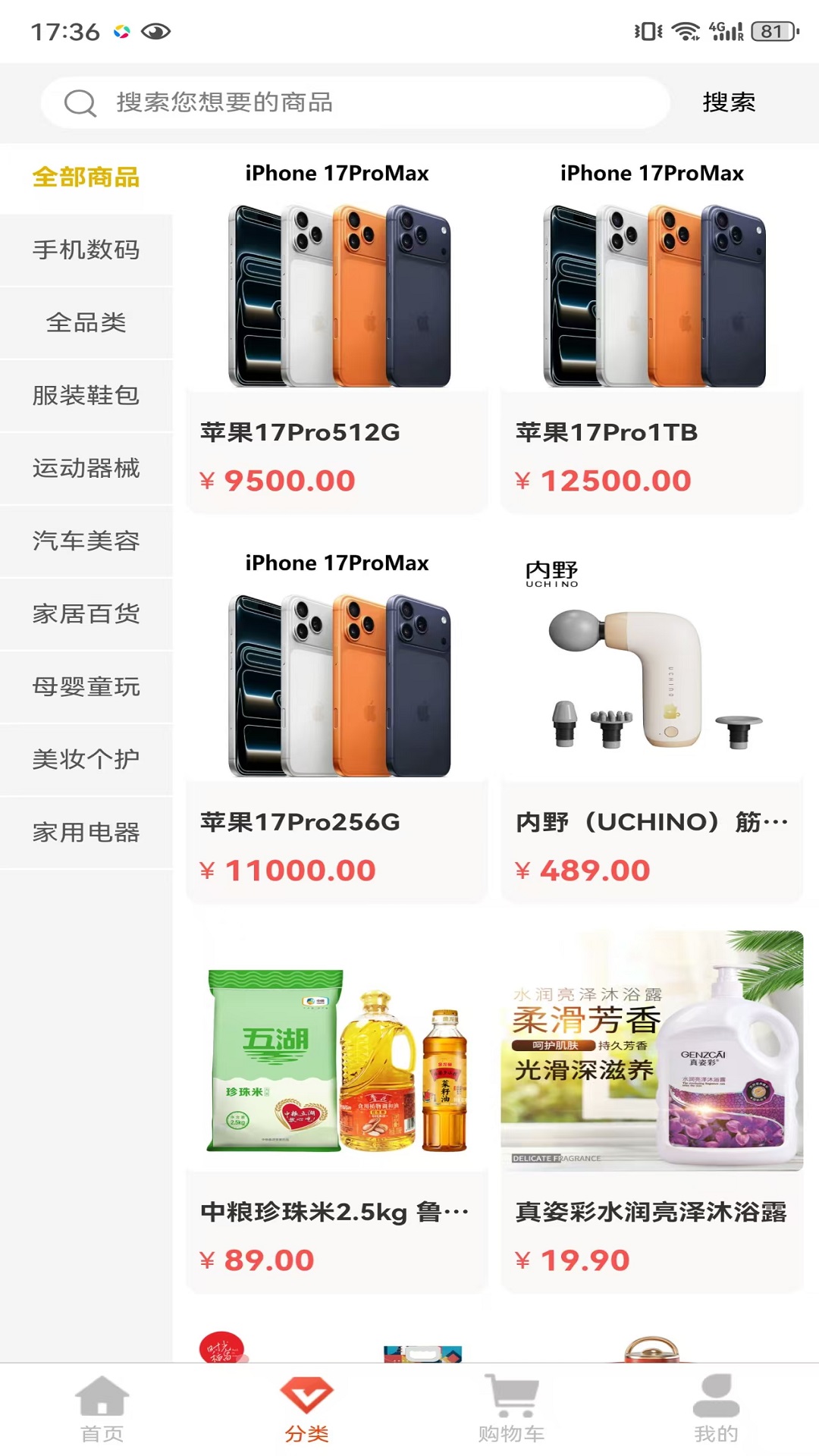Choose the 家用电器 category
The width and height of the screenshot is (819, 1456).
pyautogui.click(x=86, y=833)
